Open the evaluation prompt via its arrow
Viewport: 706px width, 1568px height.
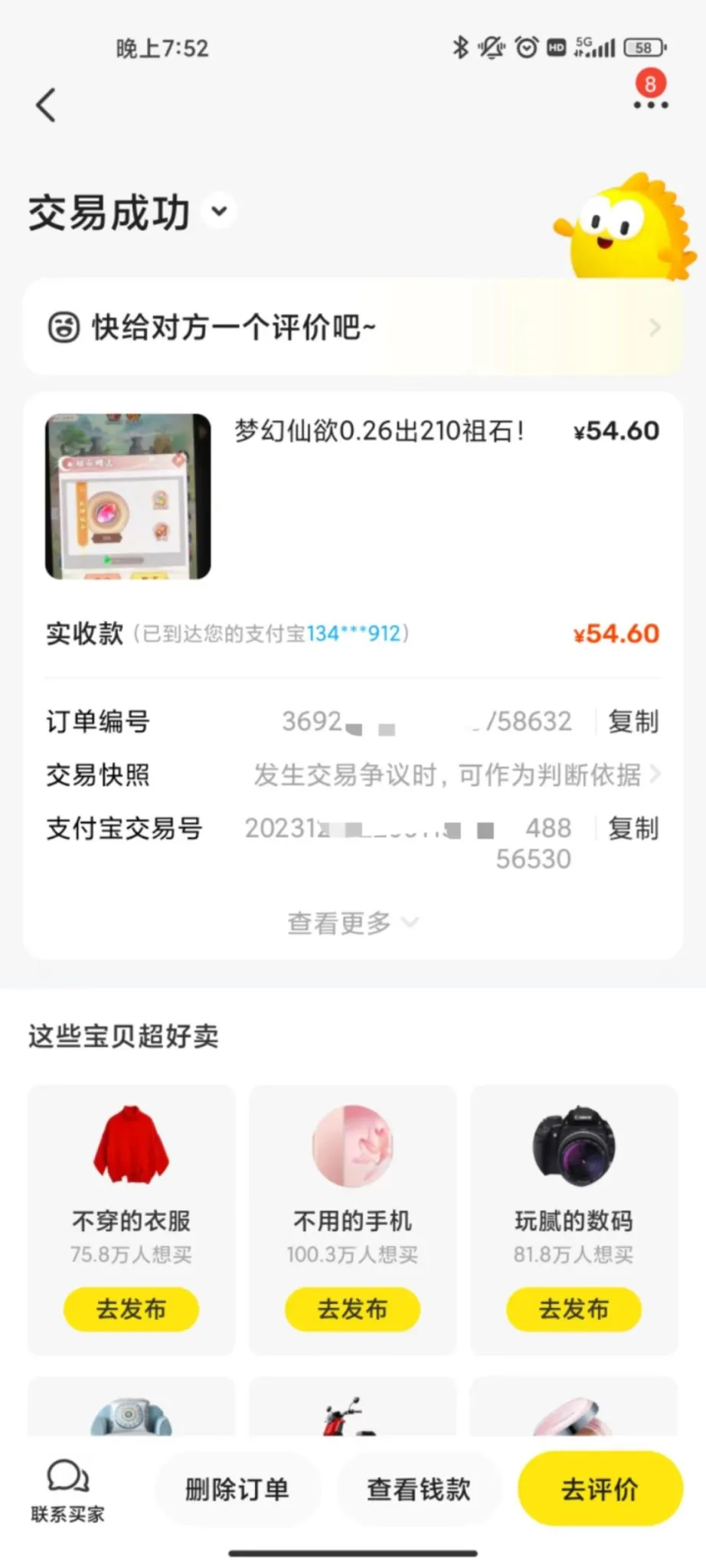[654, 327]
